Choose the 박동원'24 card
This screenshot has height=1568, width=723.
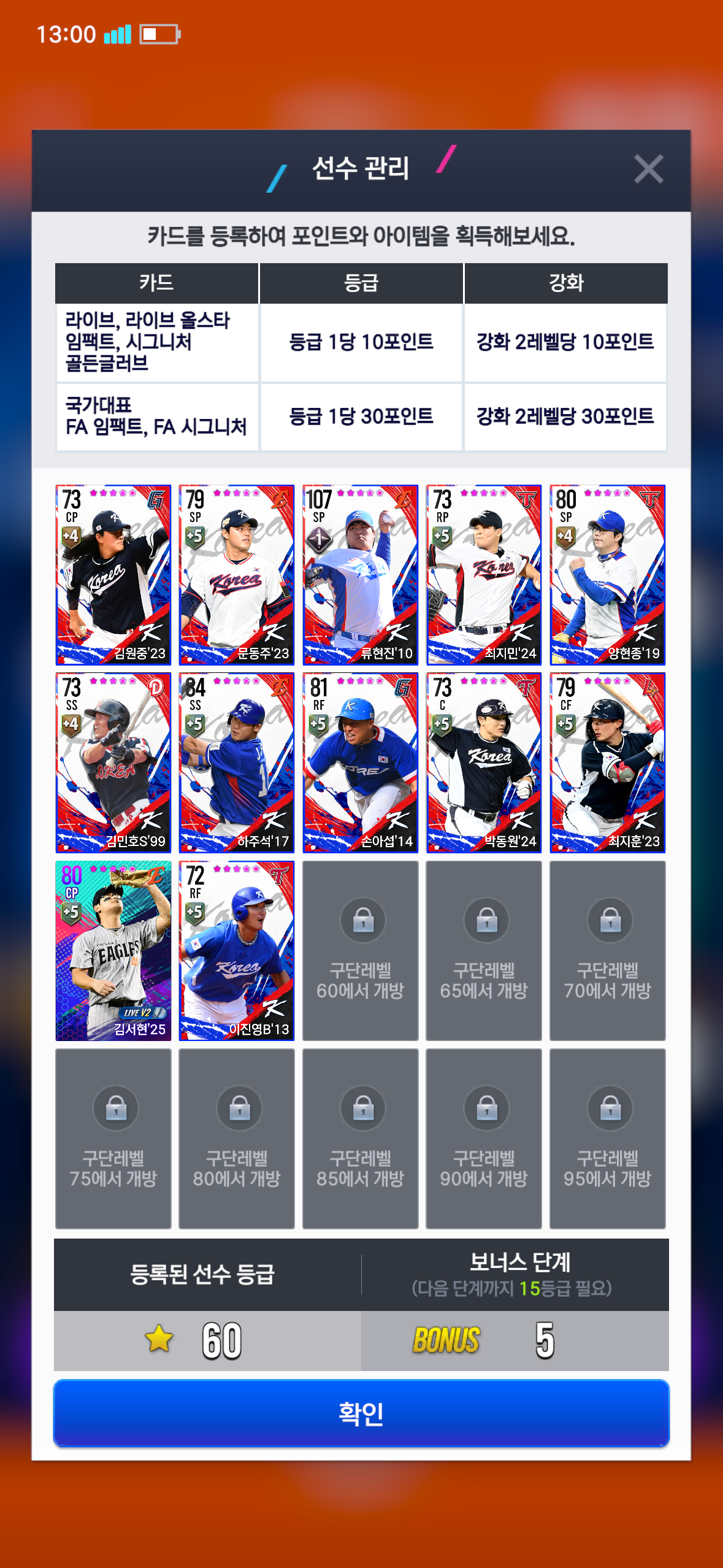coord(484,763)
